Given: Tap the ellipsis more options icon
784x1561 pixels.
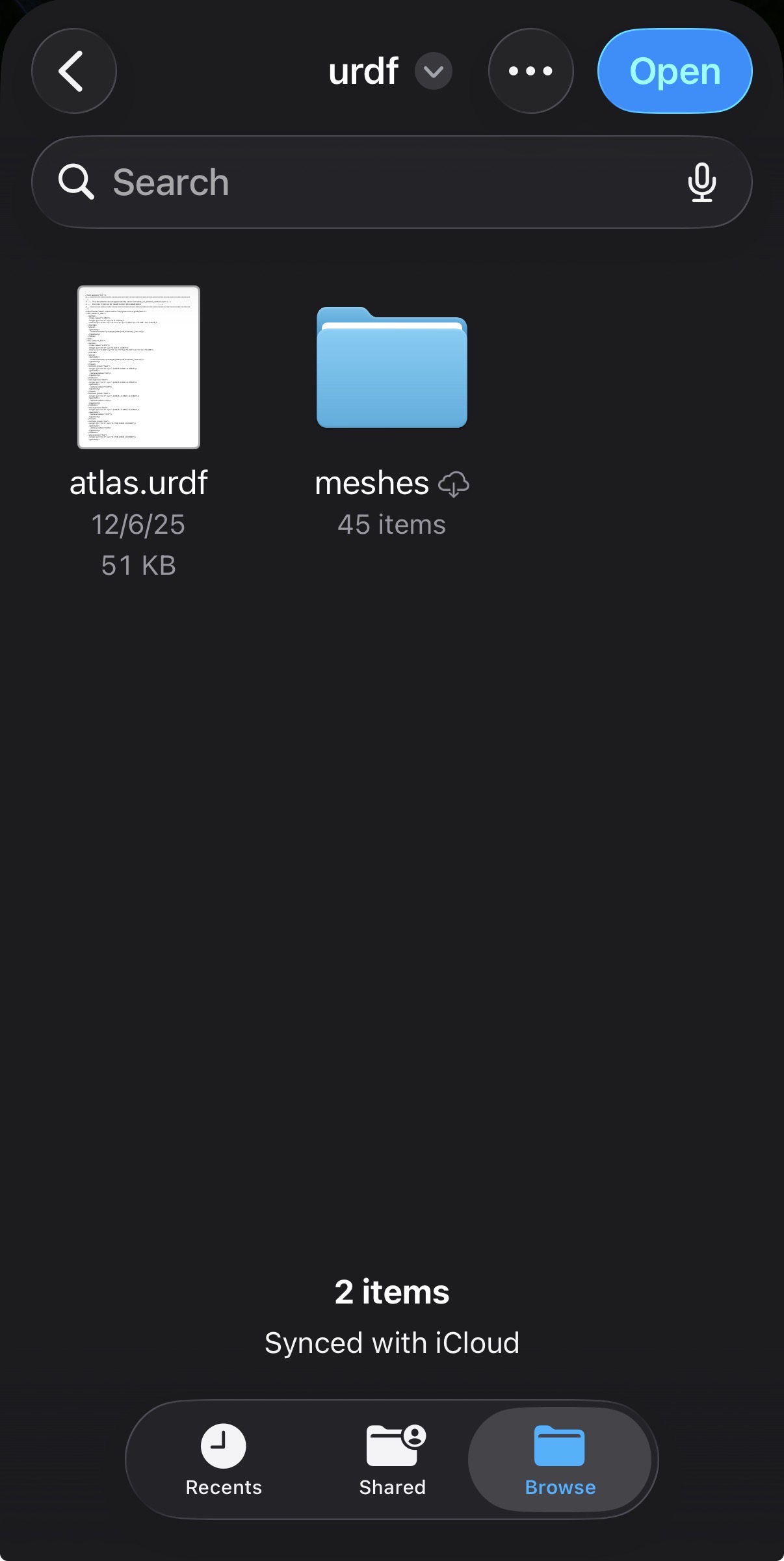Looking at the screenshot, I should (531, 72).
